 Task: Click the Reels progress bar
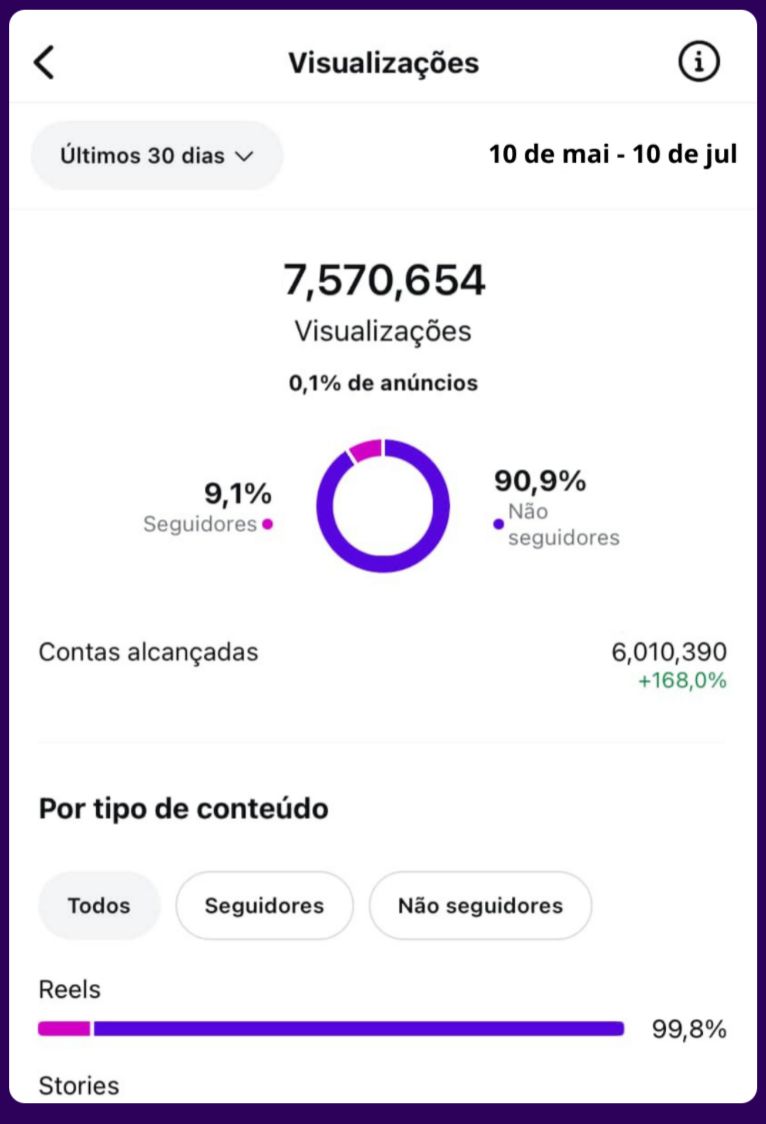pyautogui.click(x=330, y=1027)
